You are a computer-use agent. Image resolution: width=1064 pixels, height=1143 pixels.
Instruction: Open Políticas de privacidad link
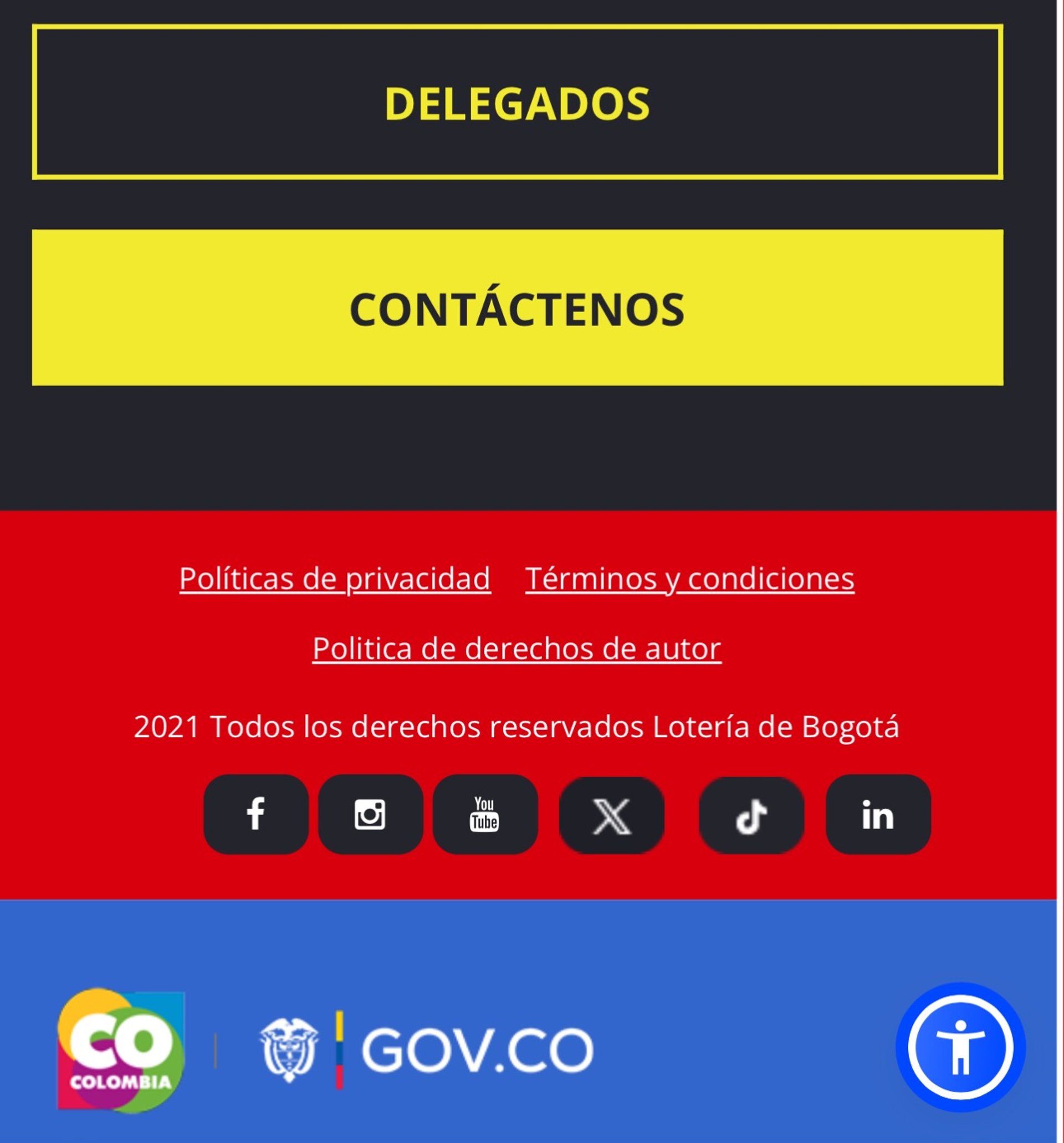(x=335, y=578)
